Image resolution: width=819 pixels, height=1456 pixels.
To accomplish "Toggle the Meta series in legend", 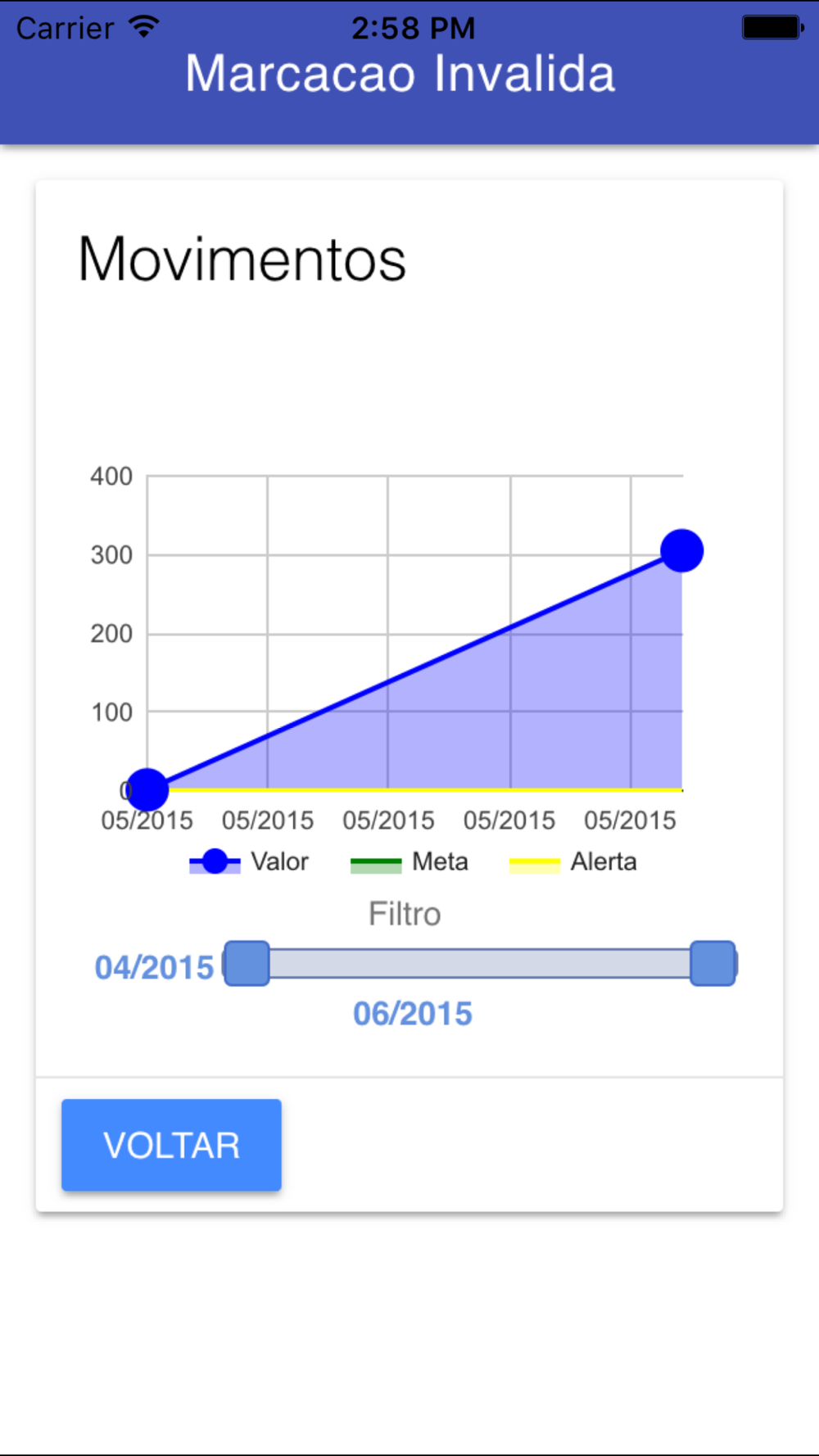I will [409, 861].
